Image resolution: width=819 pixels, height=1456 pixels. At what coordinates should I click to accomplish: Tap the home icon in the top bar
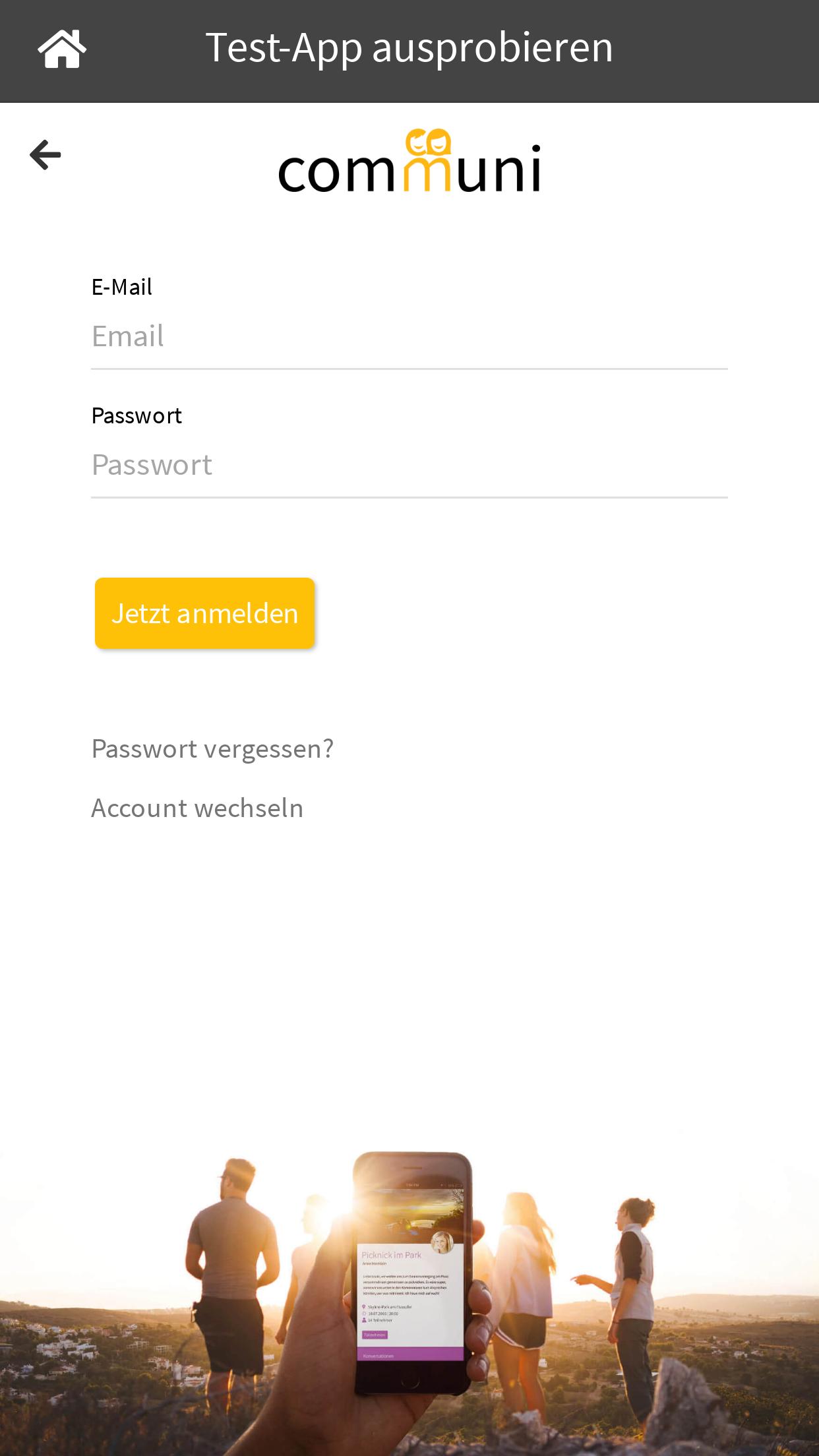click(x=62, y=49)
